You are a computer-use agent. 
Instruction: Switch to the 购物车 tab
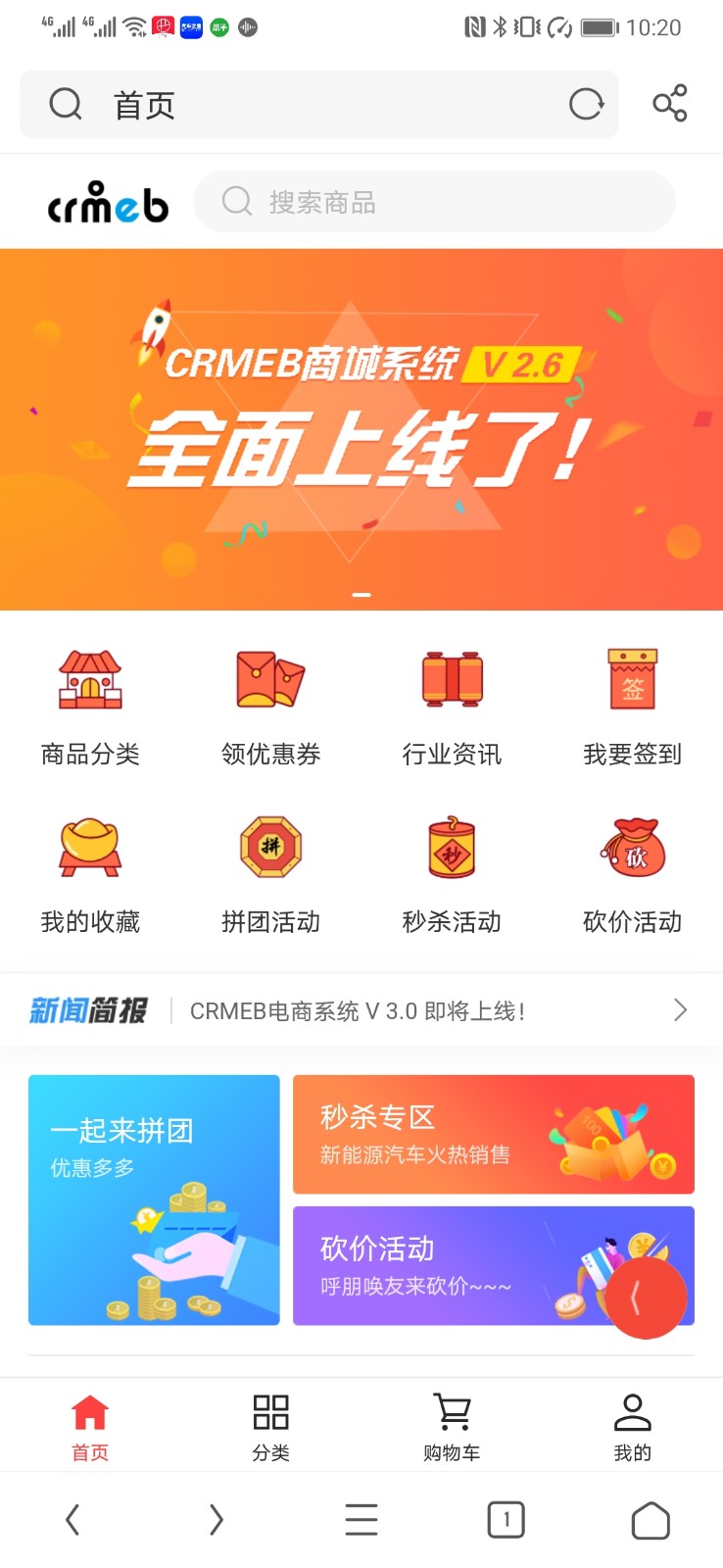[x=452, y=1426]
